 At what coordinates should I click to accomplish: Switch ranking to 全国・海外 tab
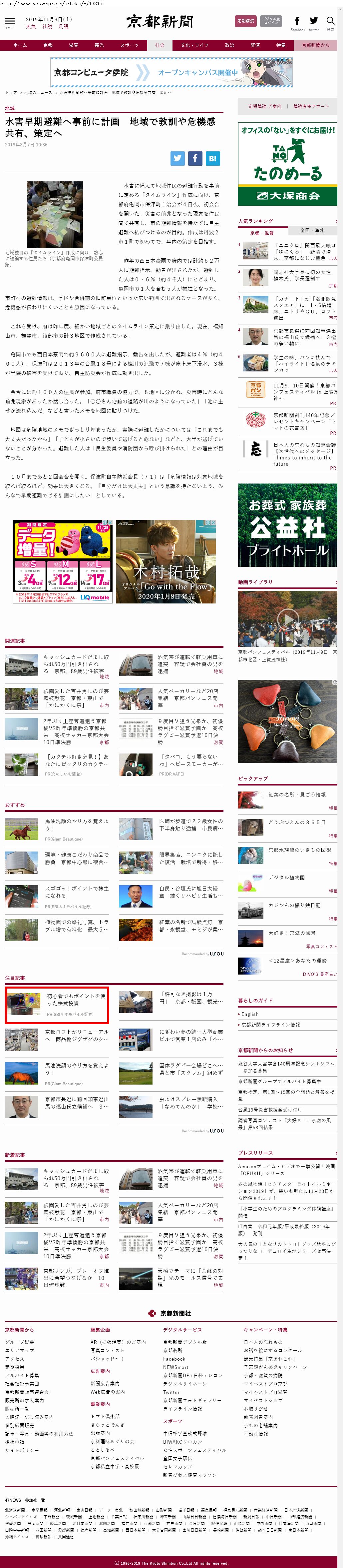click(x=312, y=231)
